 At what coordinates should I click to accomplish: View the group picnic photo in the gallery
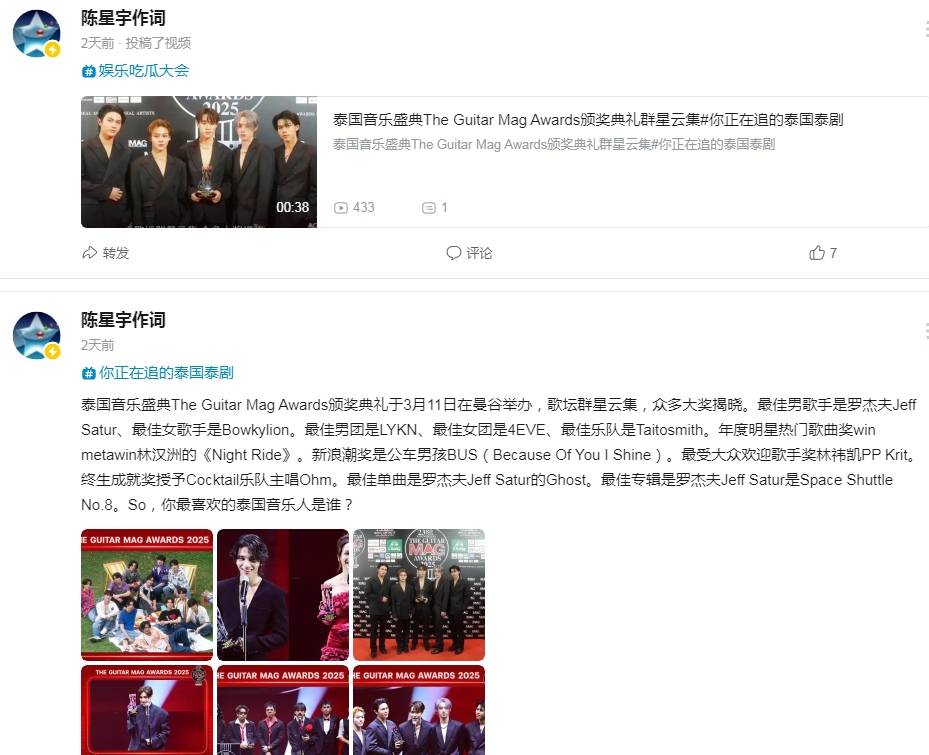pos(147,595)
